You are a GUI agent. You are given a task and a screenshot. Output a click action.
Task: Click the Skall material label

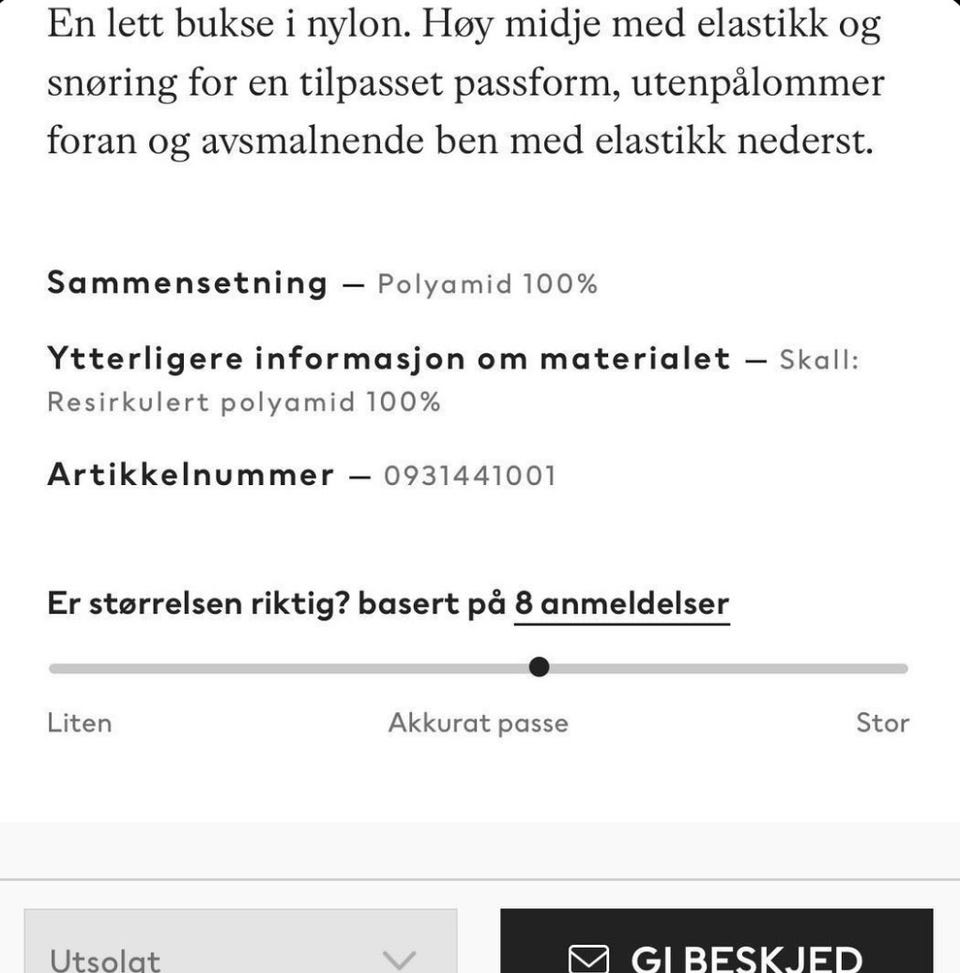point(821,360)
